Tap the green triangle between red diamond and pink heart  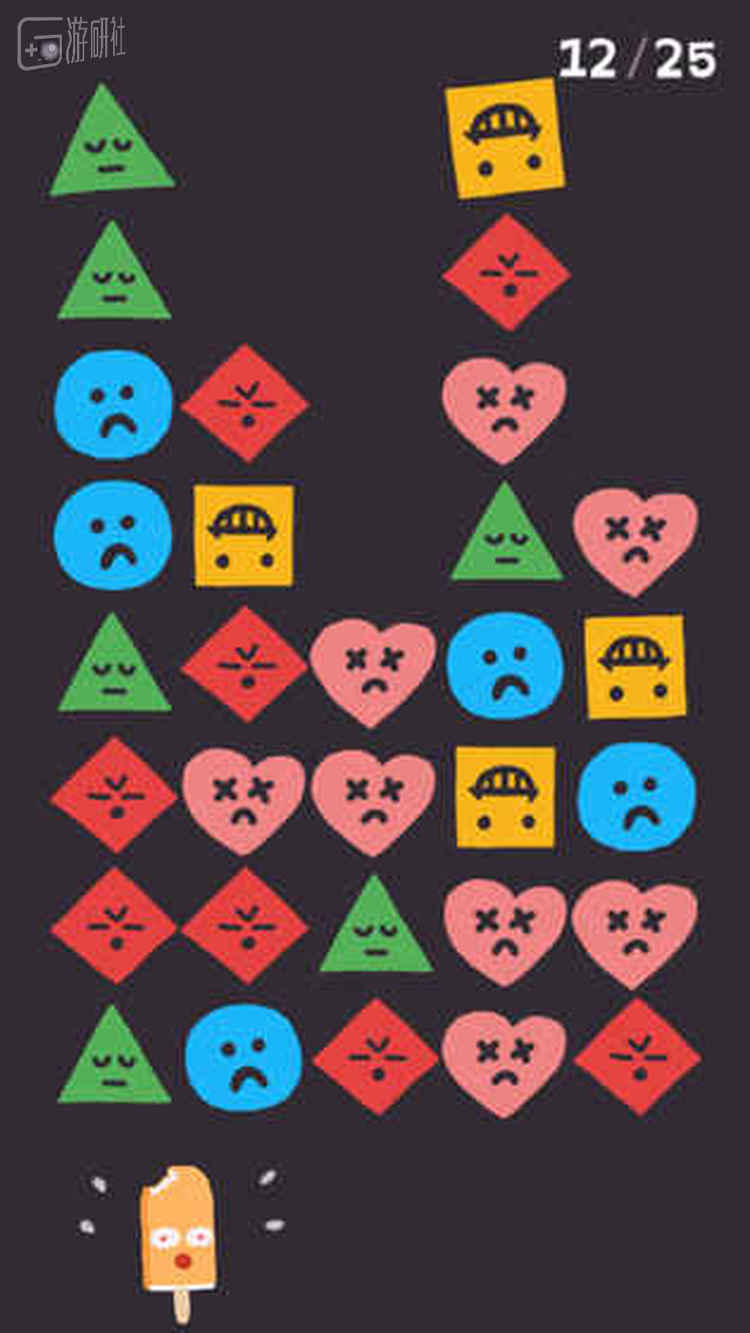pyautogui.click(x=376, y=927)
